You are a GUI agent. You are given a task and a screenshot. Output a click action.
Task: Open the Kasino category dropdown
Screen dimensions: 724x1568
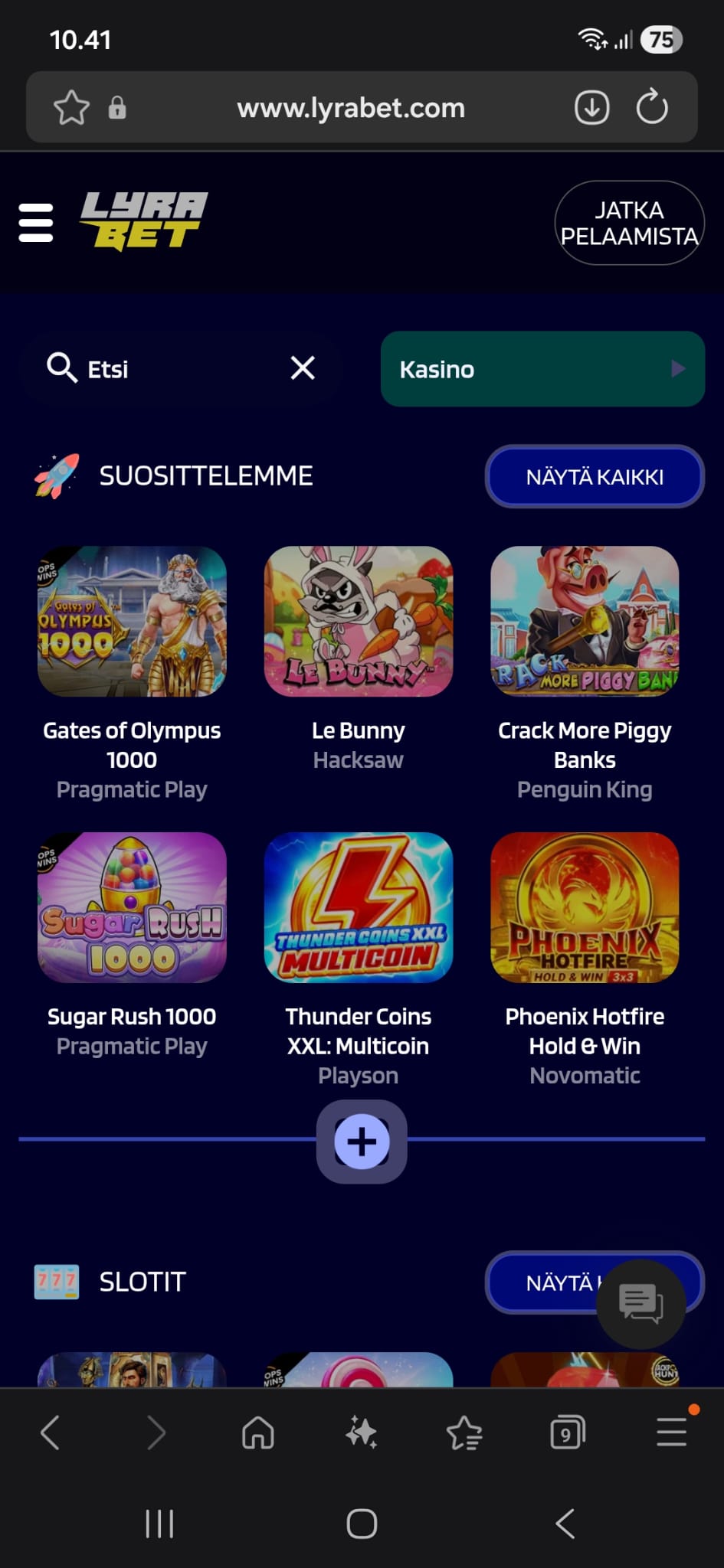click(542, 368)
